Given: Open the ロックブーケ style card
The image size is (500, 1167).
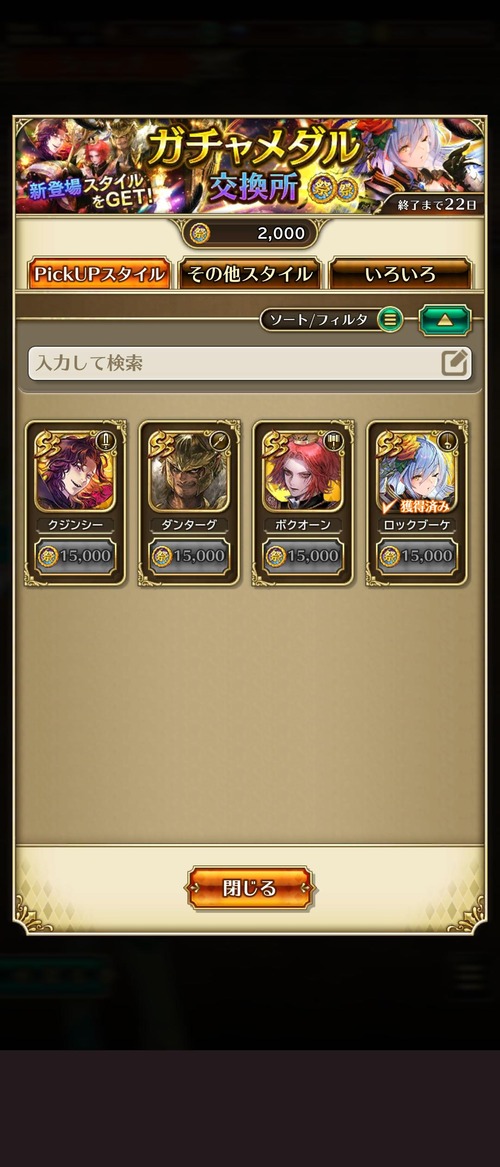Looking at the screenshot, I should [417, 503].
